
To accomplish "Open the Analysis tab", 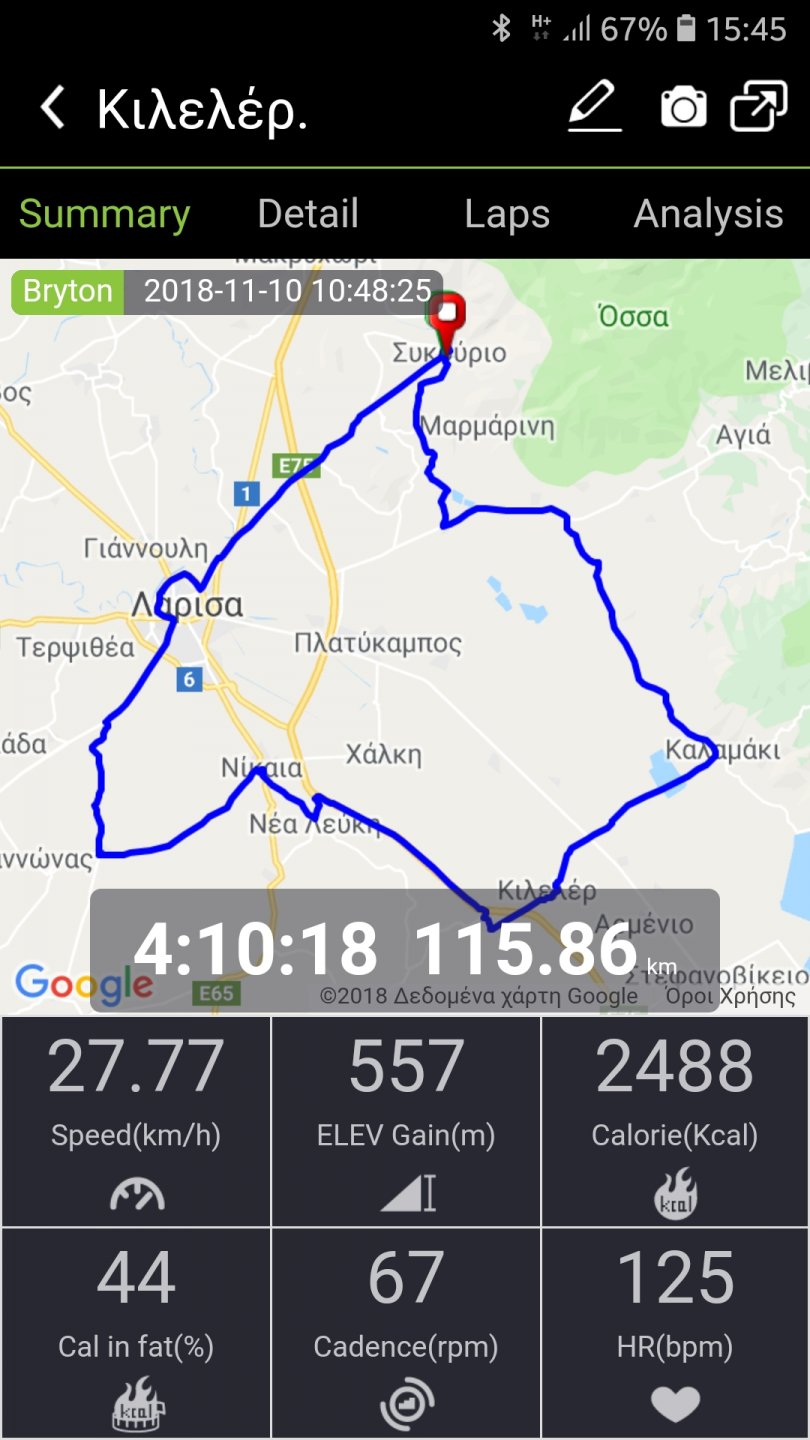I will pos(708,214).
